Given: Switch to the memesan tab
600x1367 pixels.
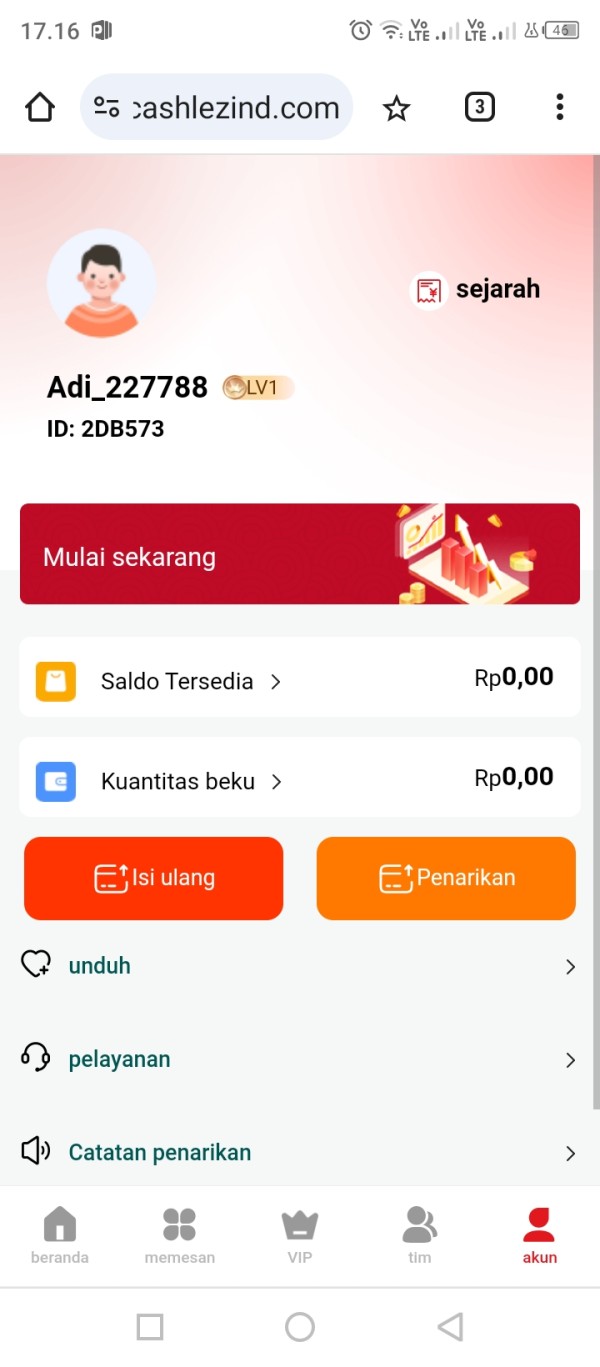Looking at the screenshot, I should click(180, 1236).
